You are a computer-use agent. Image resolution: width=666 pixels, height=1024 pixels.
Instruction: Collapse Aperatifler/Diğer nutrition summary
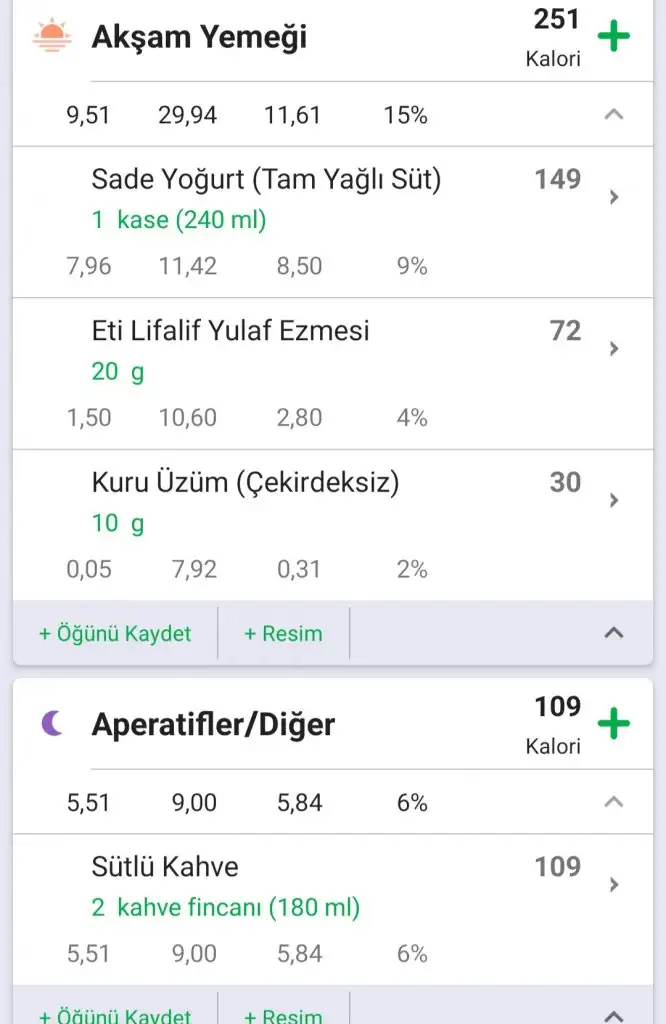coord(614,802)
